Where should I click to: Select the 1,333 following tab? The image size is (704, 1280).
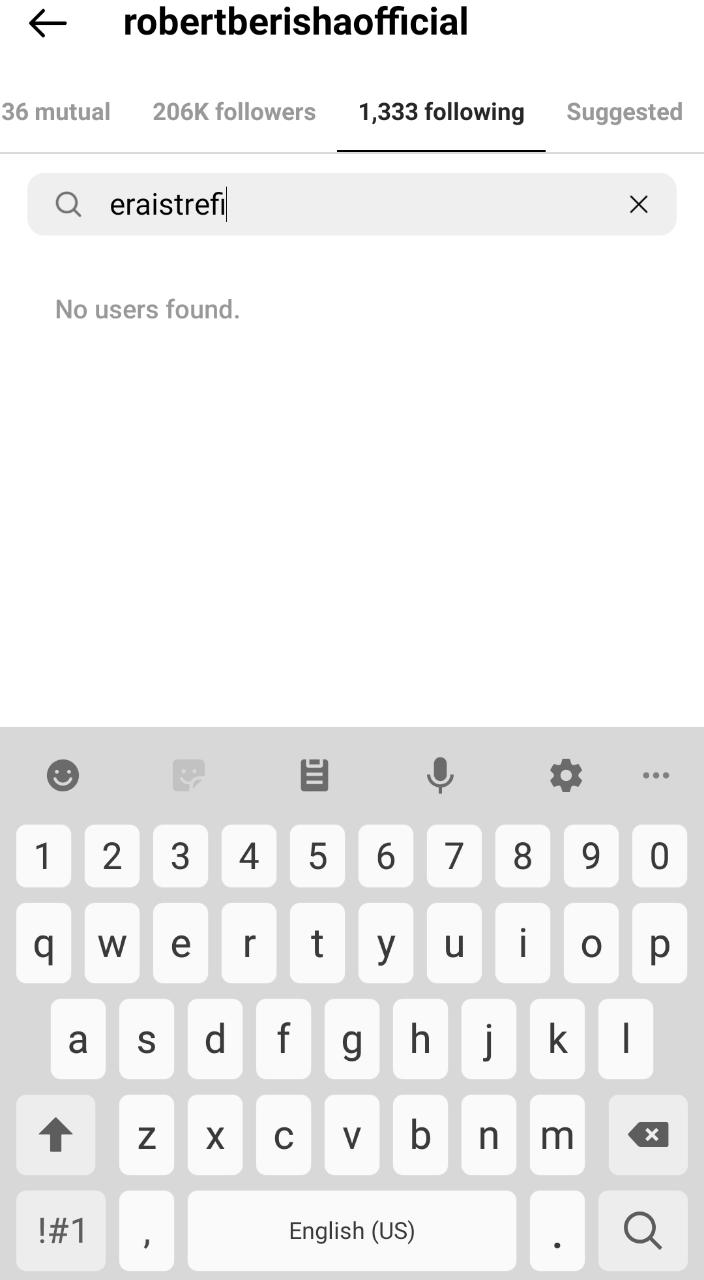pos(441,112)
